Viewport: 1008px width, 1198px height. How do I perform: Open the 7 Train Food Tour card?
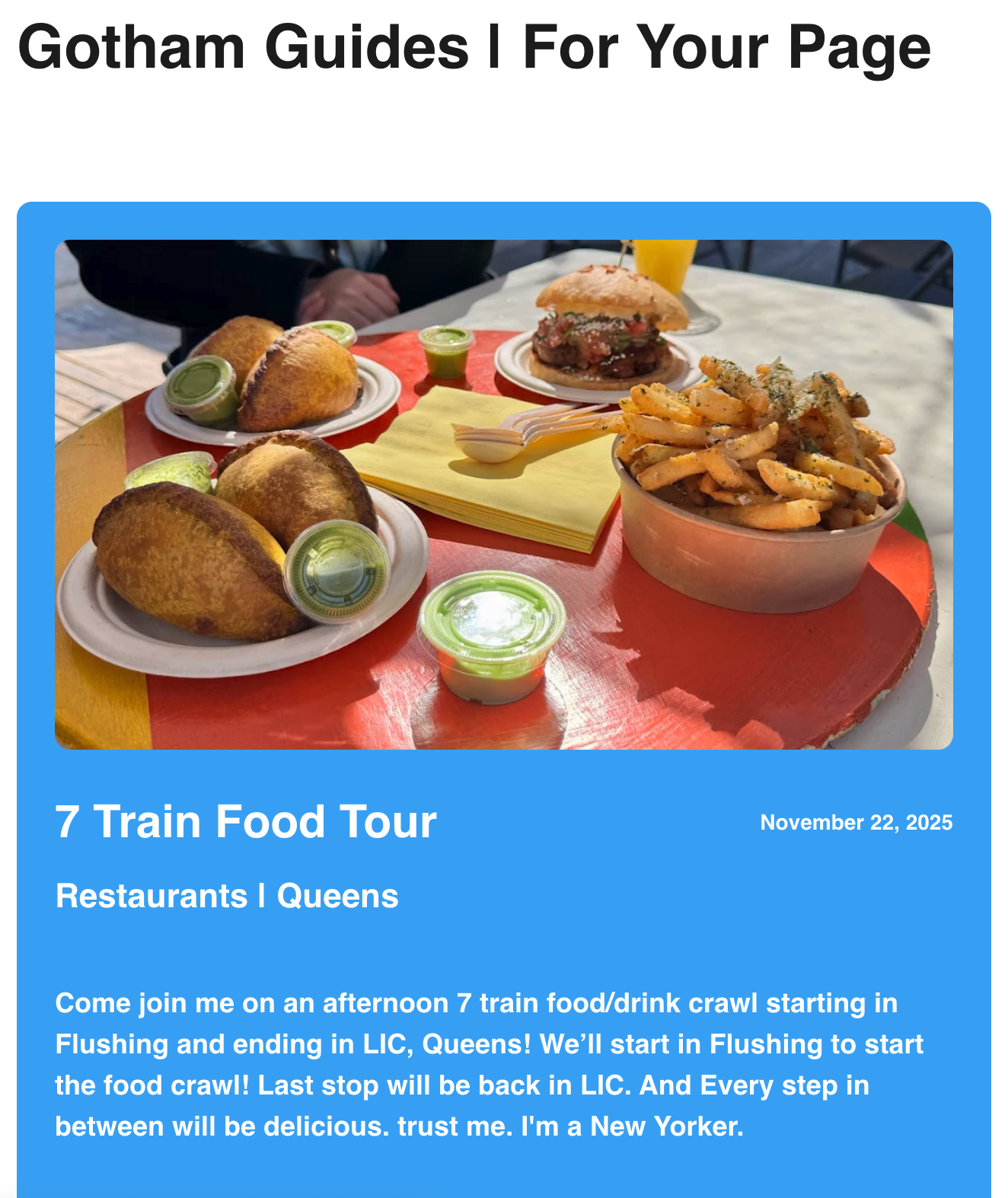click(246, 822)
